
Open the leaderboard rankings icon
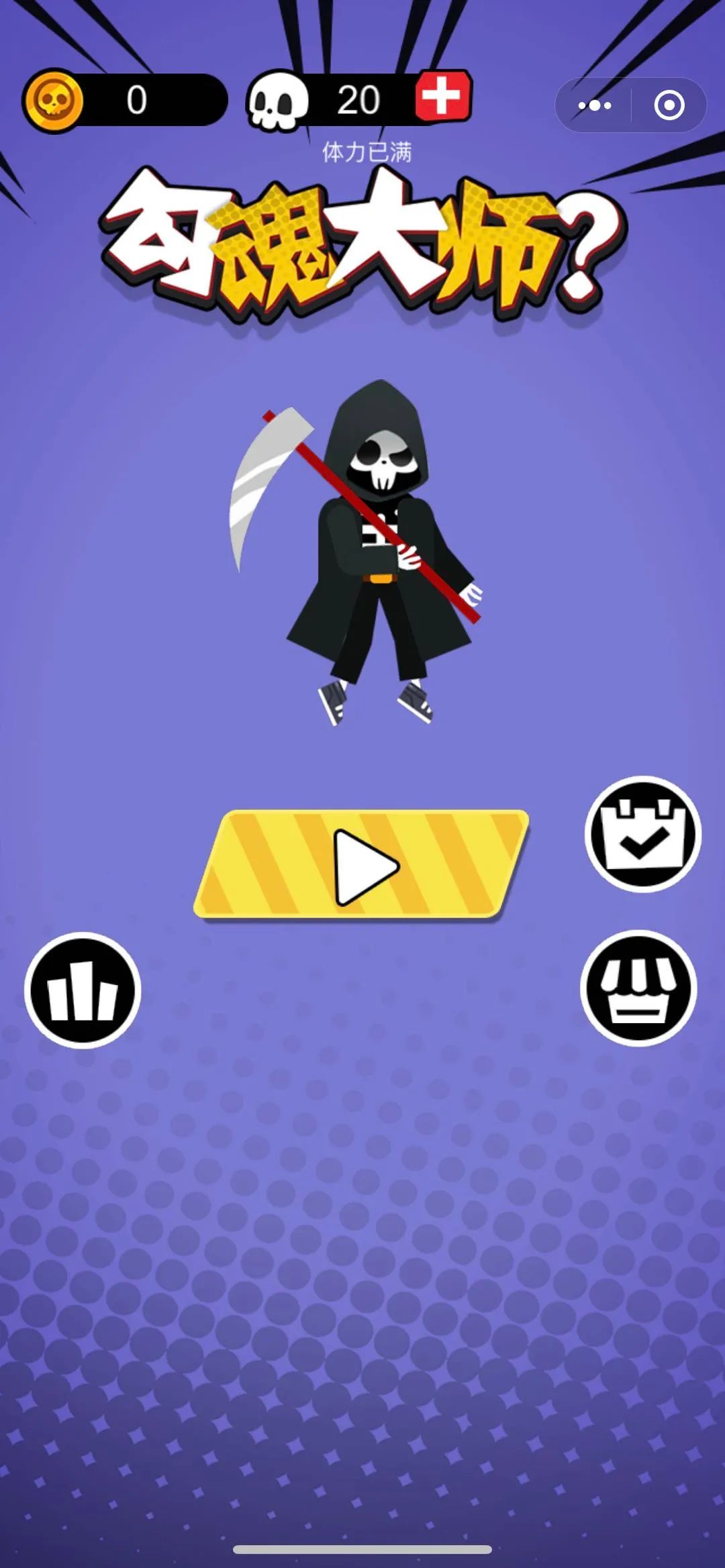coord(83,990)
